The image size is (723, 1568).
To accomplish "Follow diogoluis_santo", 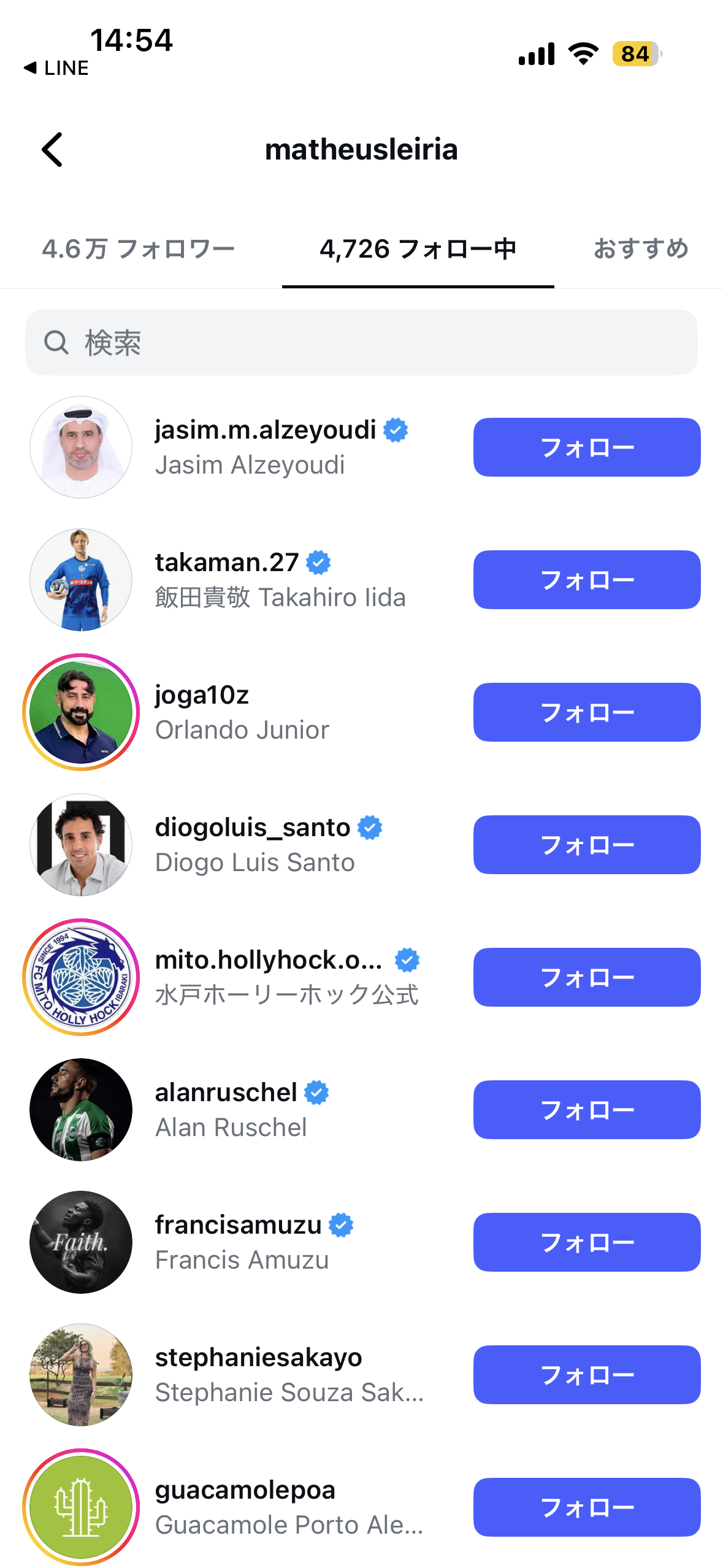I will (586, 845).
